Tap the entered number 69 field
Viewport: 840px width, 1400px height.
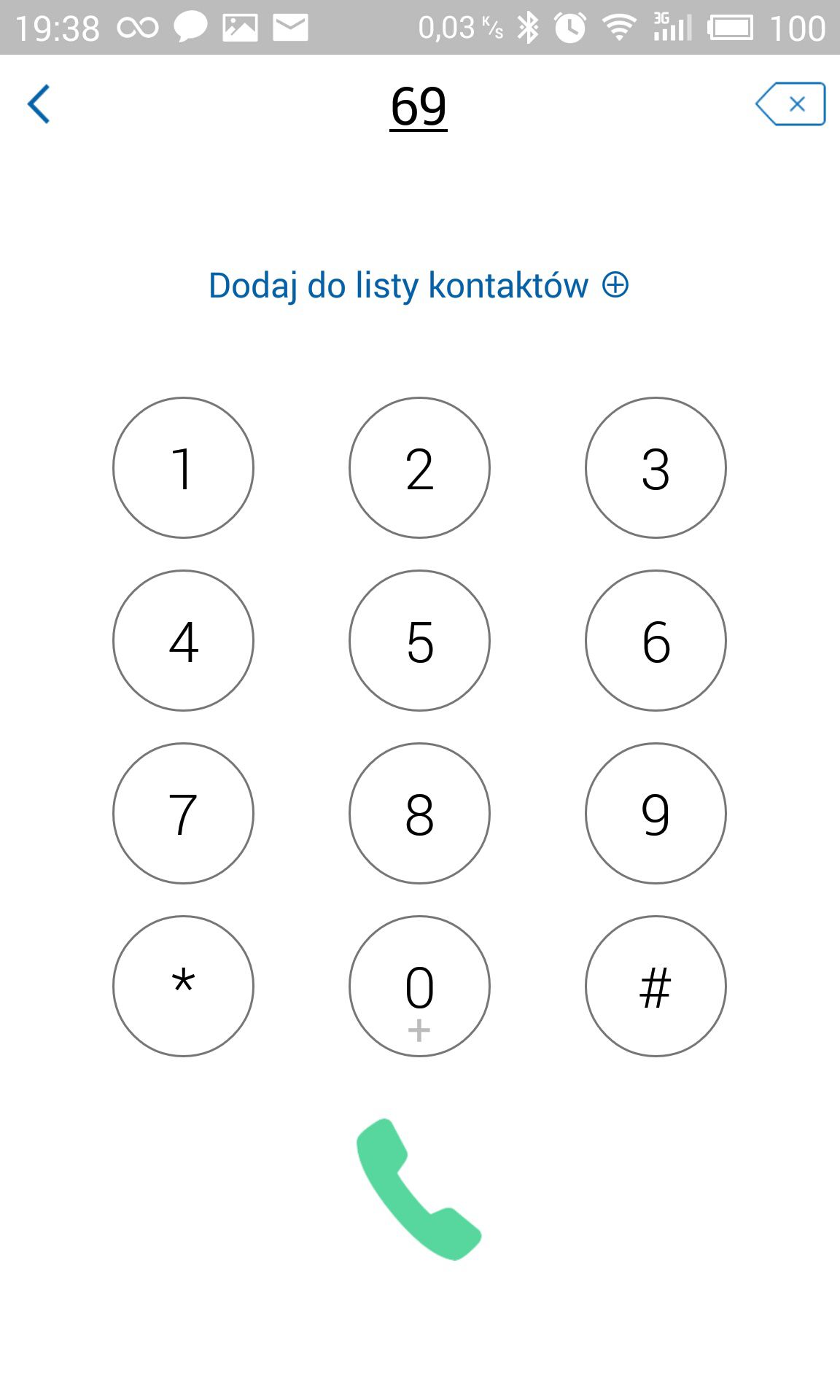pos(419,106)
